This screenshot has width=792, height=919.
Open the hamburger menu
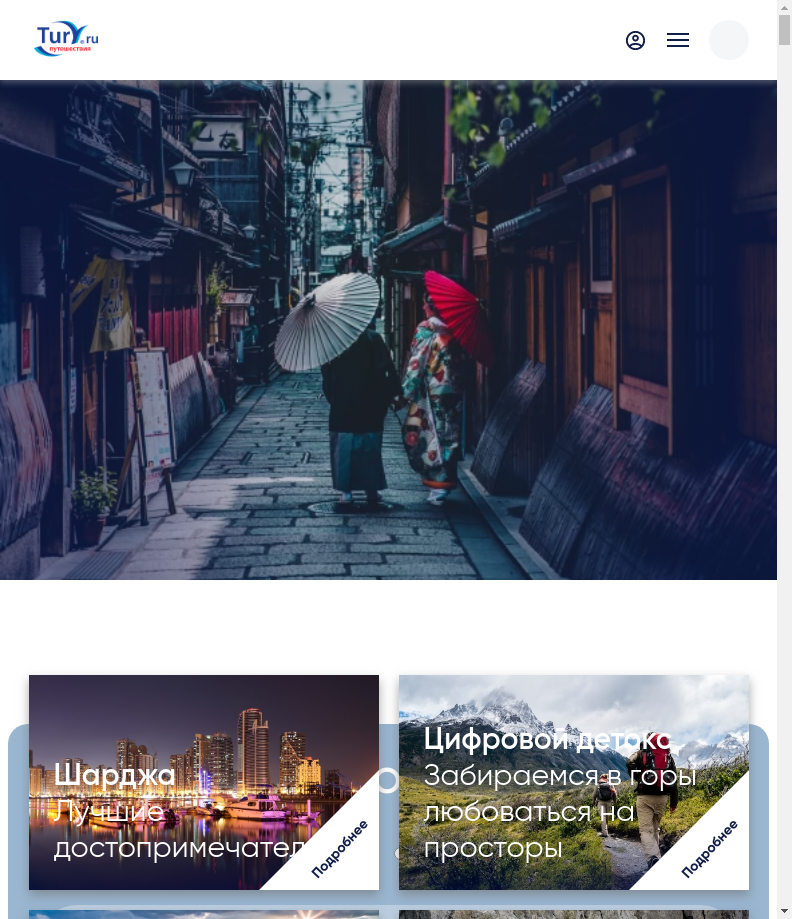[678, 40]
